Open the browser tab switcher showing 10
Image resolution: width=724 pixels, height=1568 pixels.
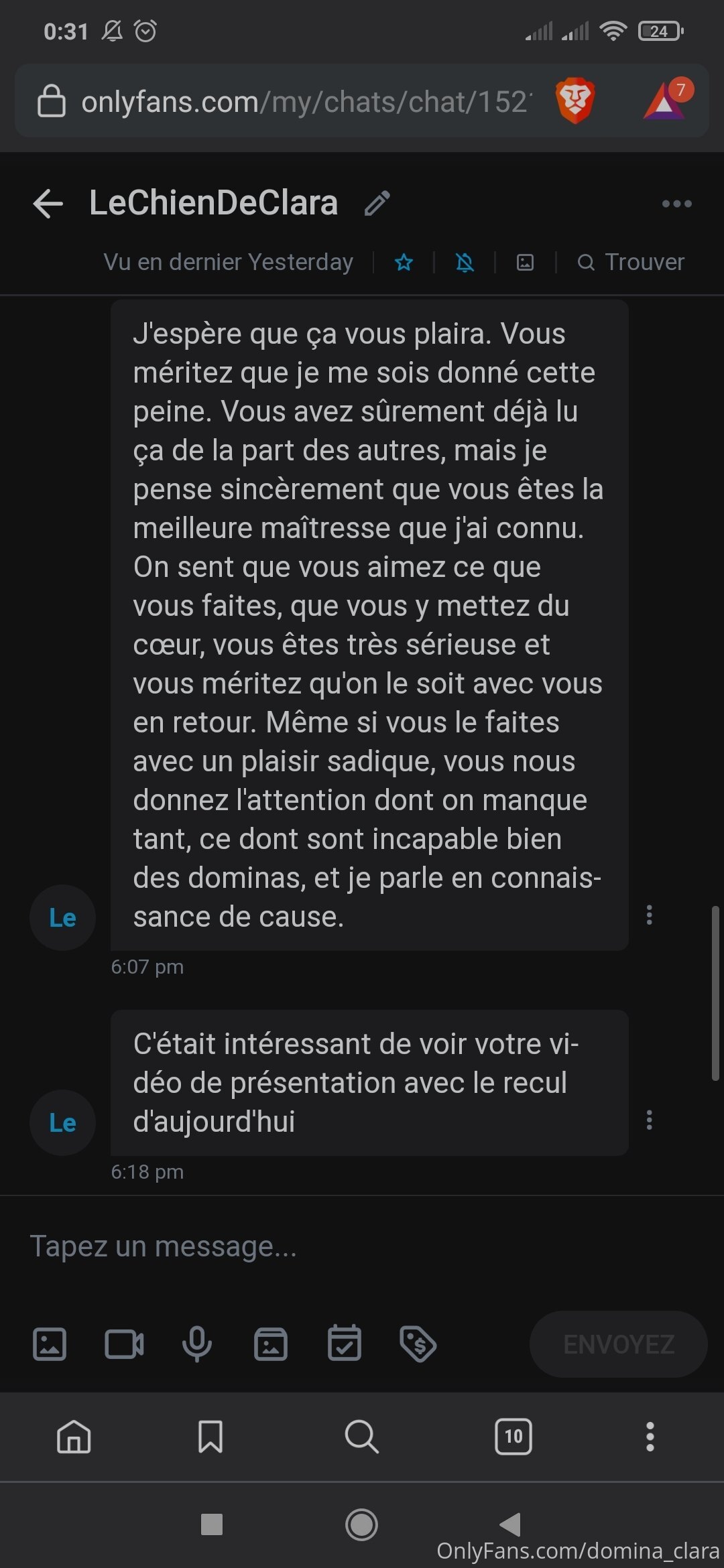514,1437
